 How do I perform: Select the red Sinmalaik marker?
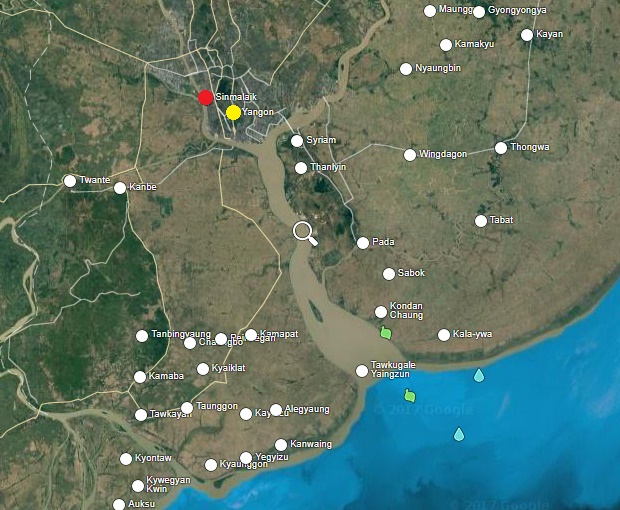205,98
